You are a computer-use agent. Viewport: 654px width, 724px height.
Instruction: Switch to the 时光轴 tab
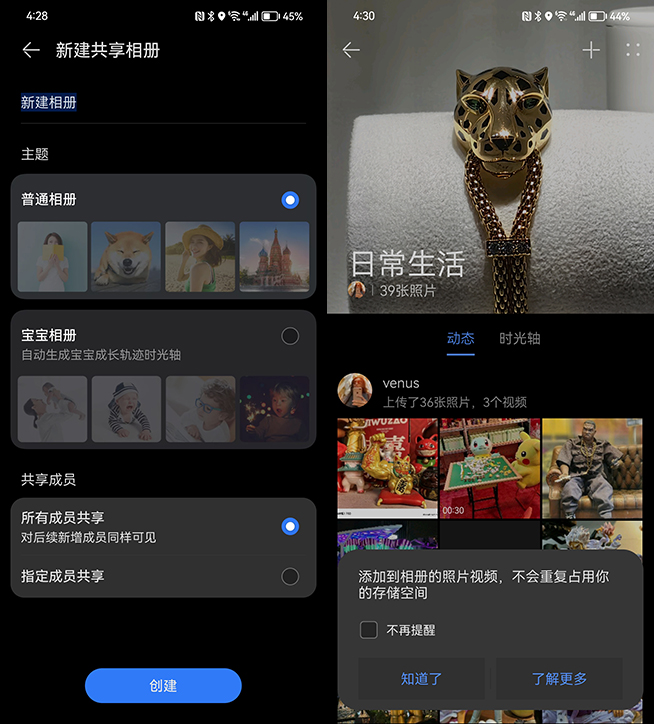pos(520,338)
